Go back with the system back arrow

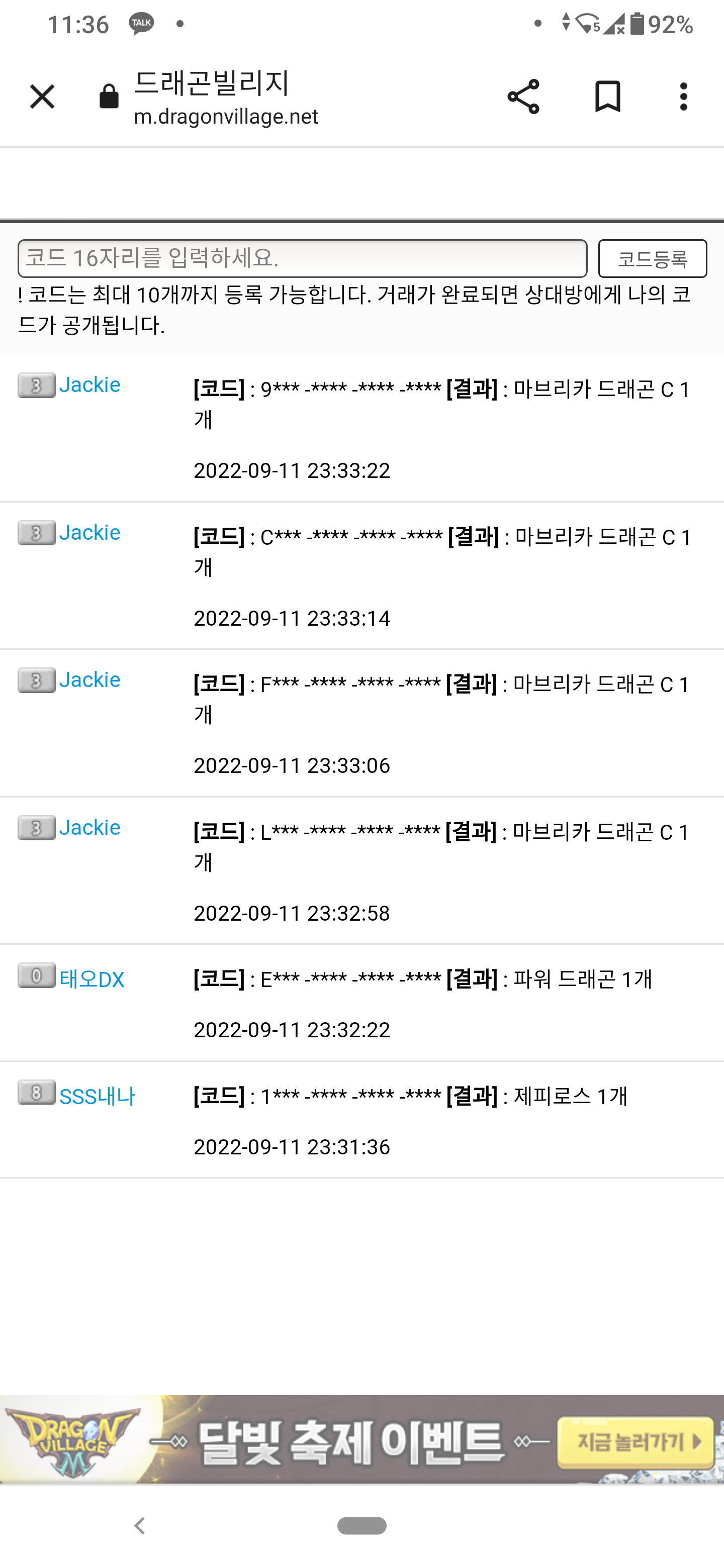click(x=139, y=1526)
